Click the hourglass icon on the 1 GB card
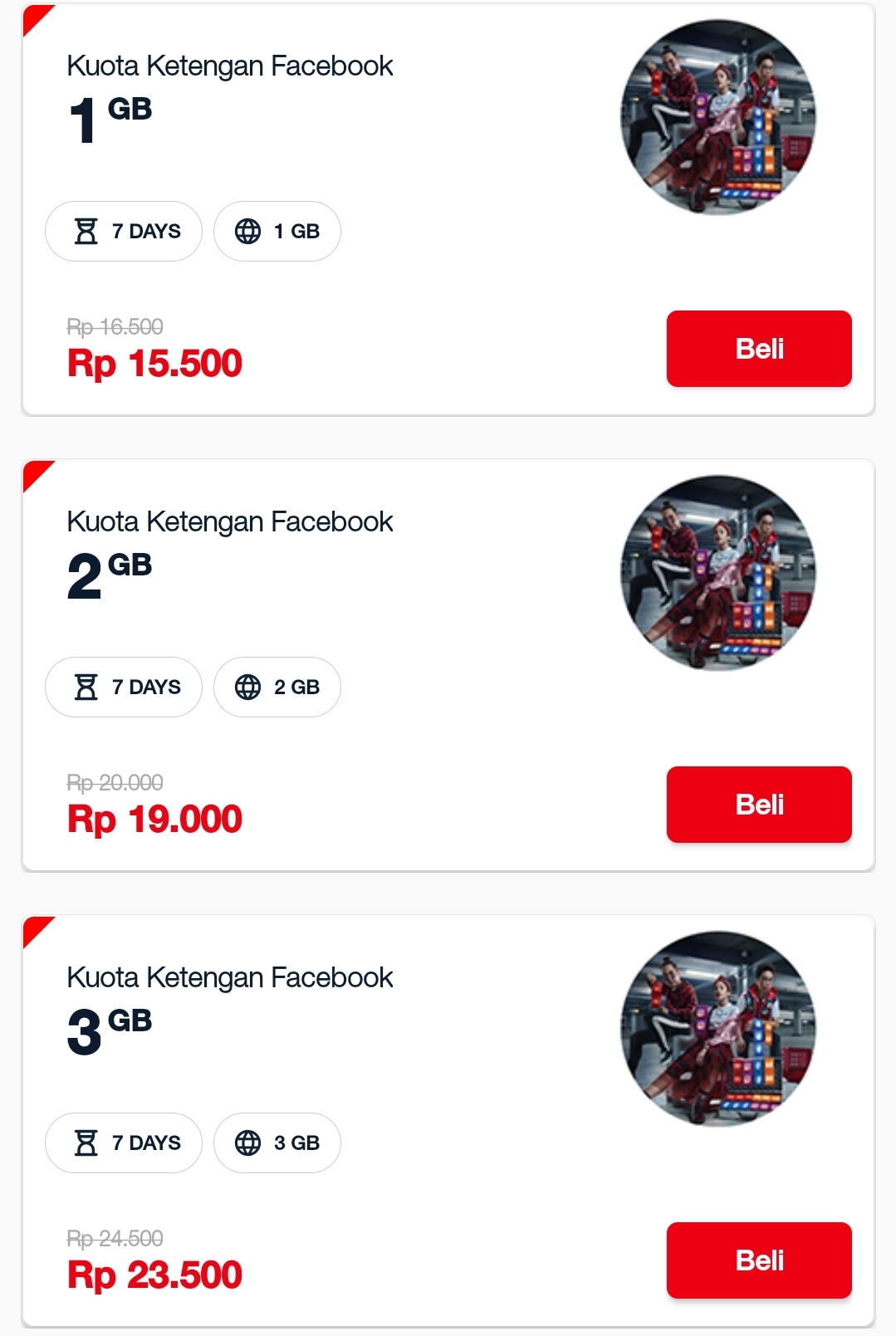 (86, 231)
